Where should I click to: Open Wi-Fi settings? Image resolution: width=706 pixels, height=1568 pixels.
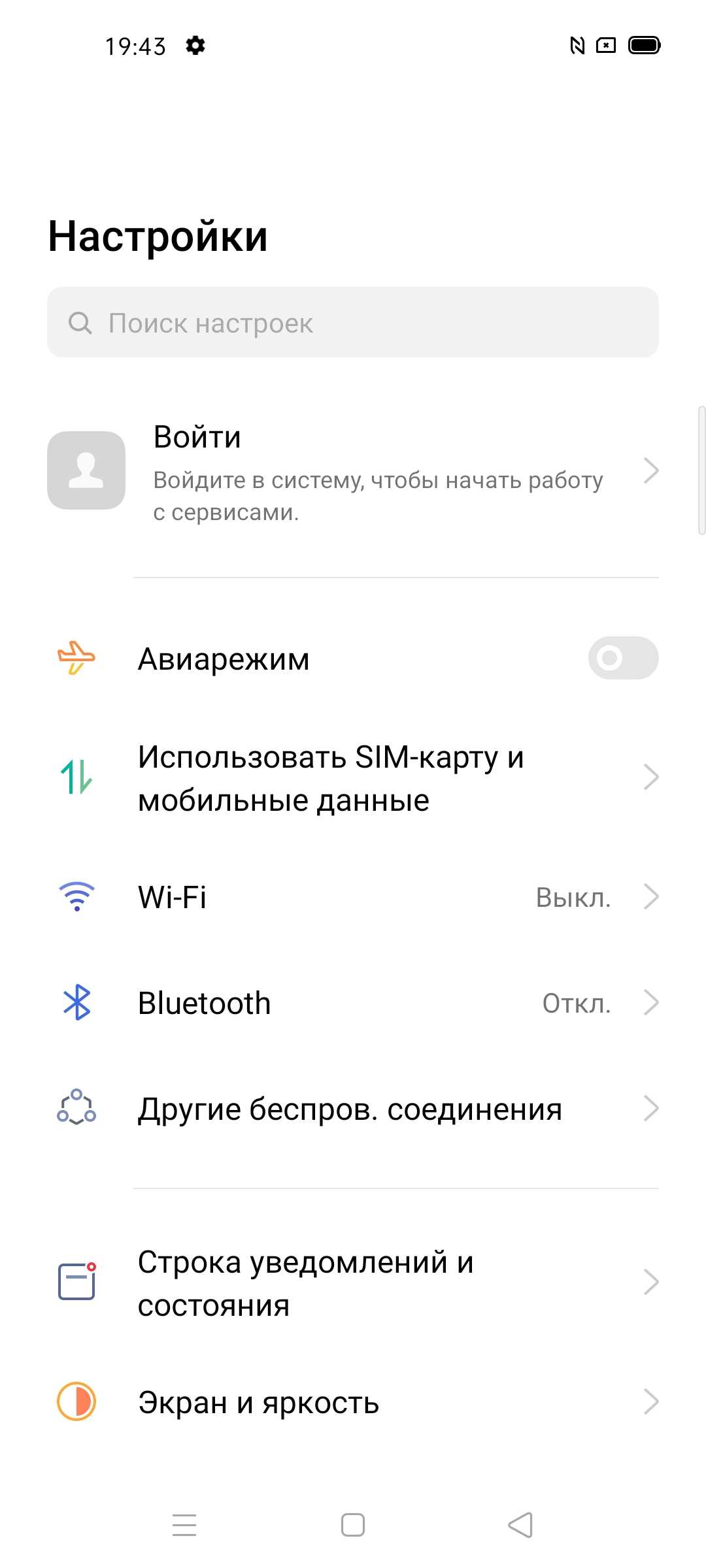tap(353, 897)
